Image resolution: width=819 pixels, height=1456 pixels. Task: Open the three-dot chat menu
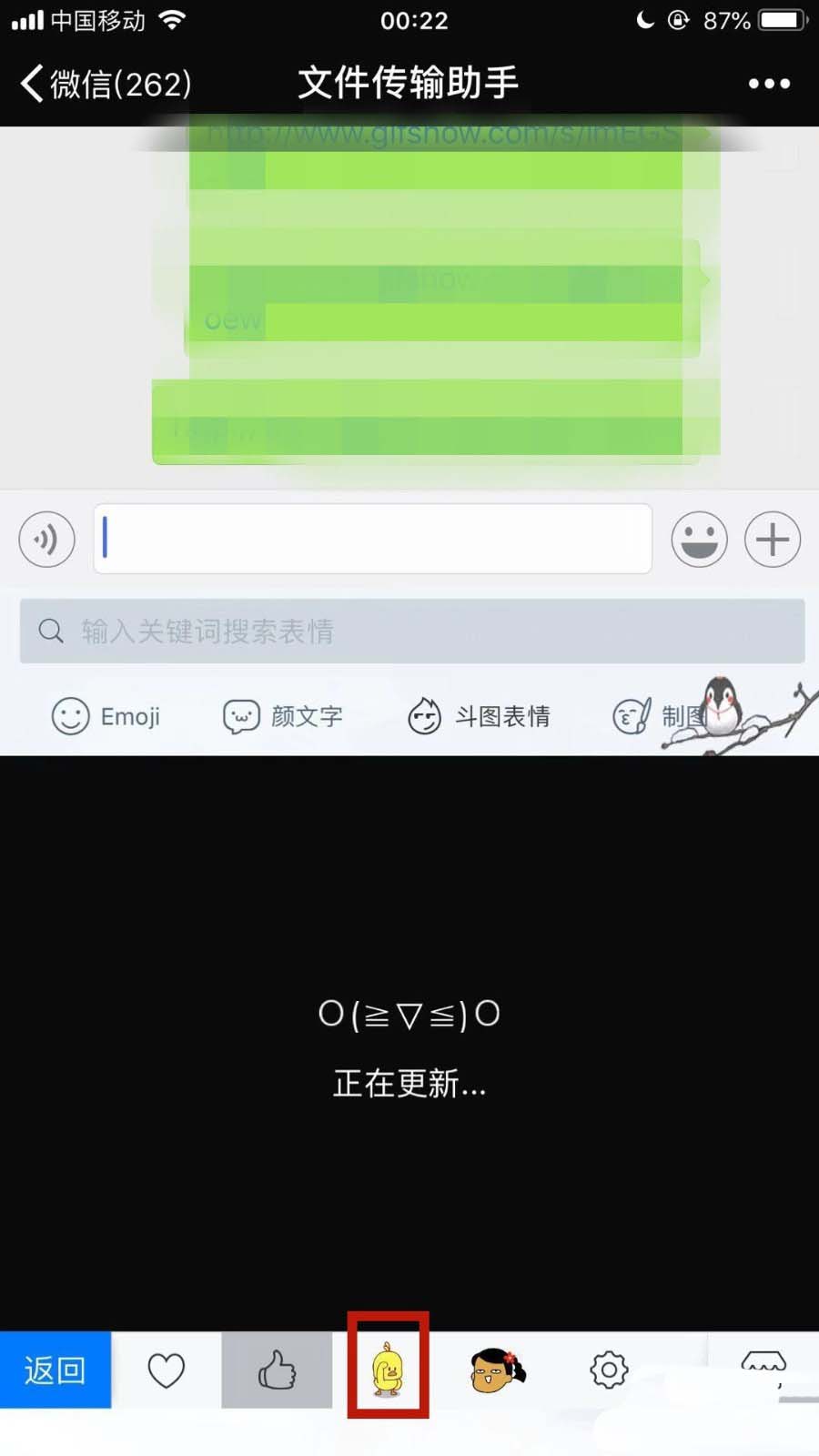(769, 84)
